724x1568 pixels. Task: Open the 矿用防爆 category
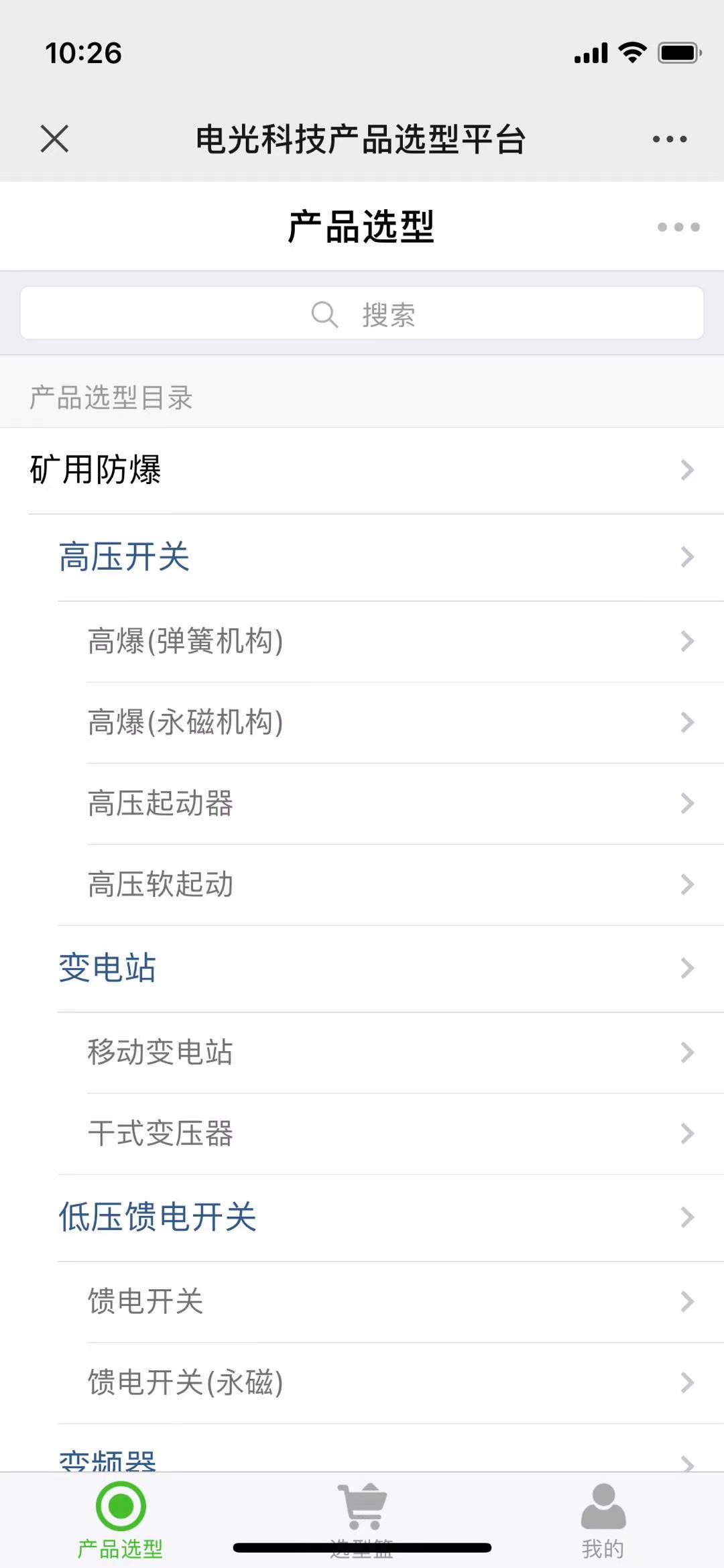click(362, 471)
